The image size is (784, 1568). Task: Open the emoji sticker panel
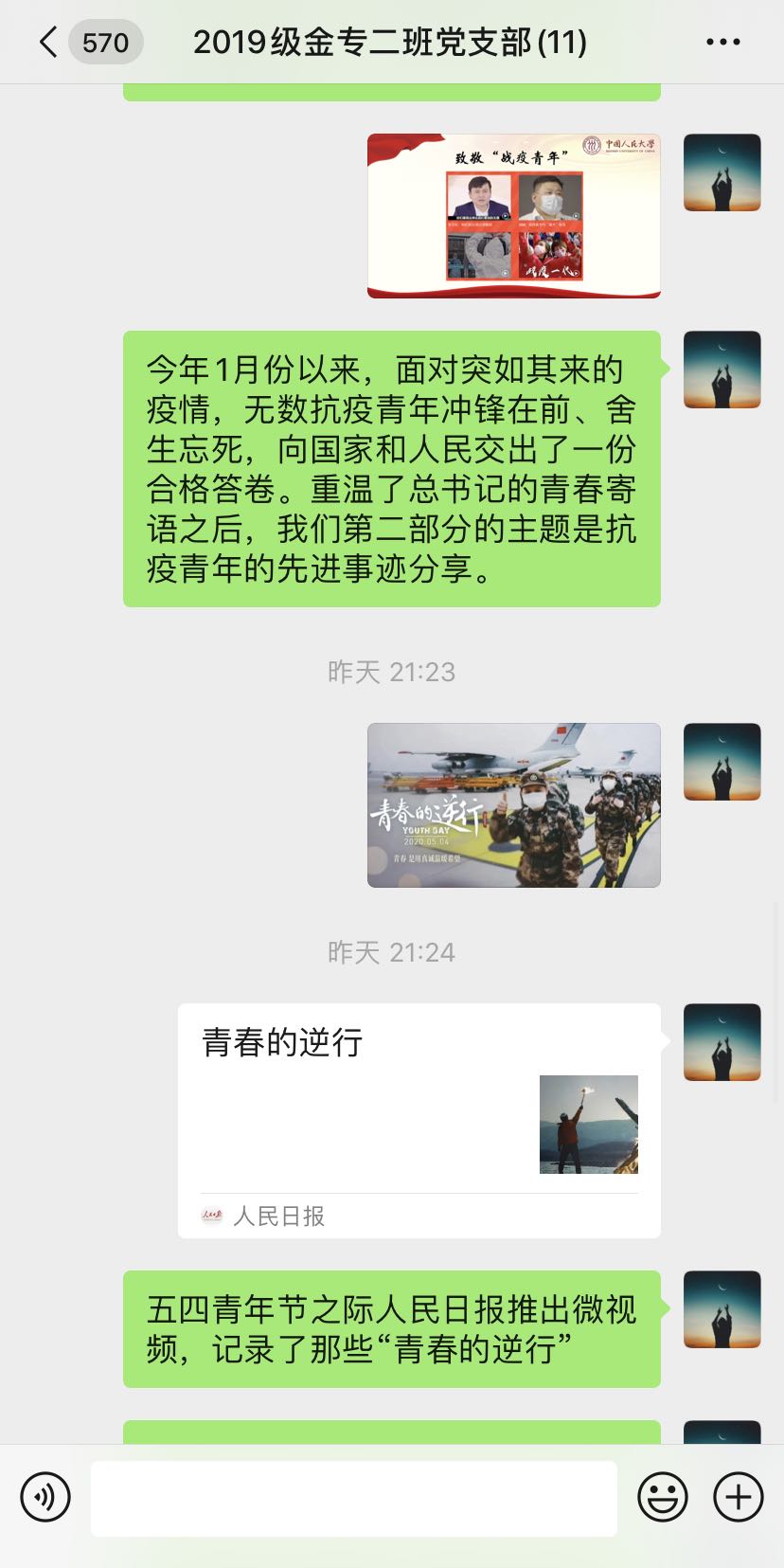click(663, 1497)
